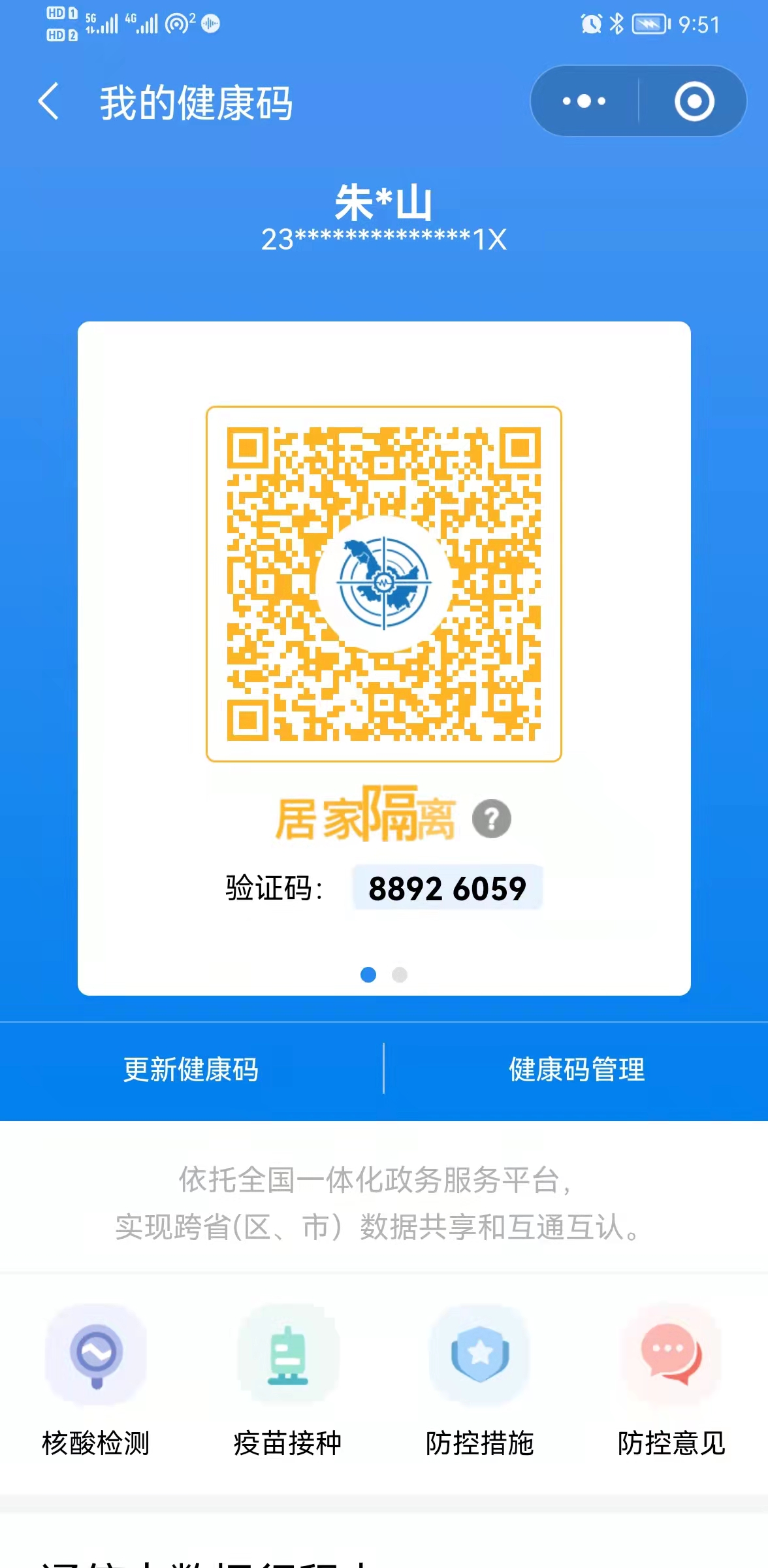The width and height of the screenshot is (768, 1568).
Task: Select 更新健康码 to refresh the code
Action: [x=191, y=1070]
